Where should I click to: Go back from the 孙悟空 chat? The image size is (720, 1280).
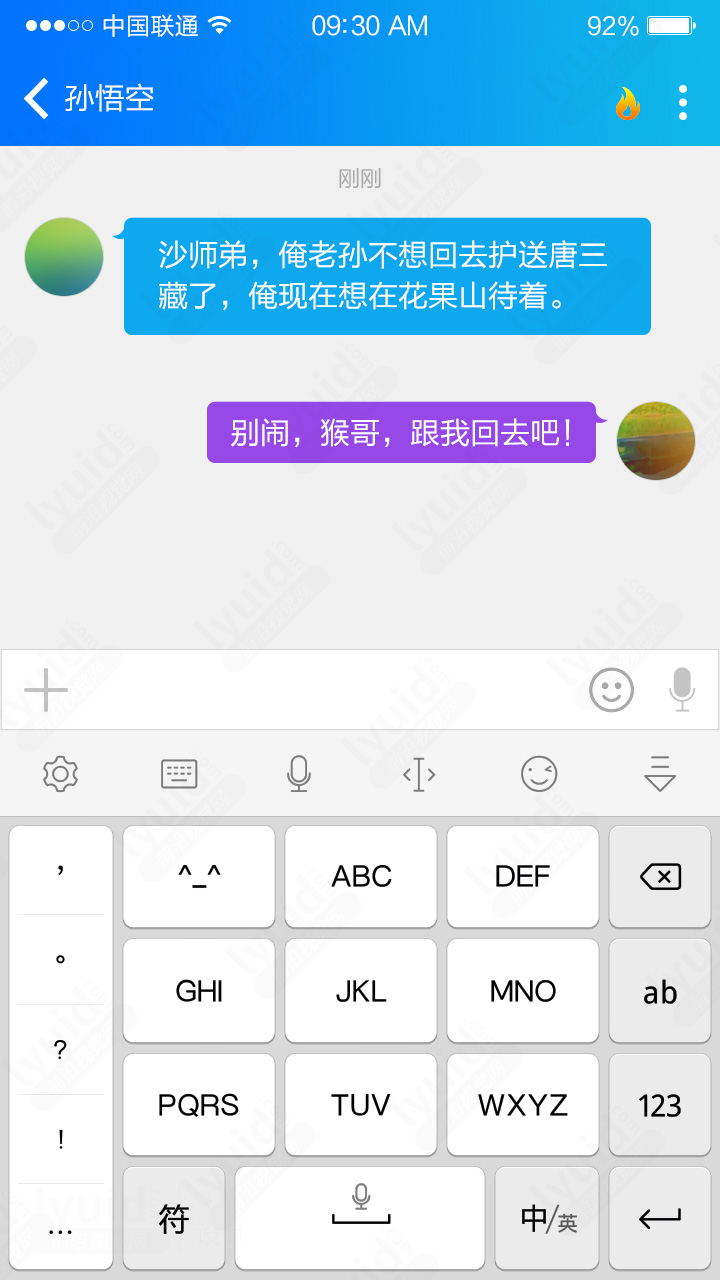pos(37,100)
